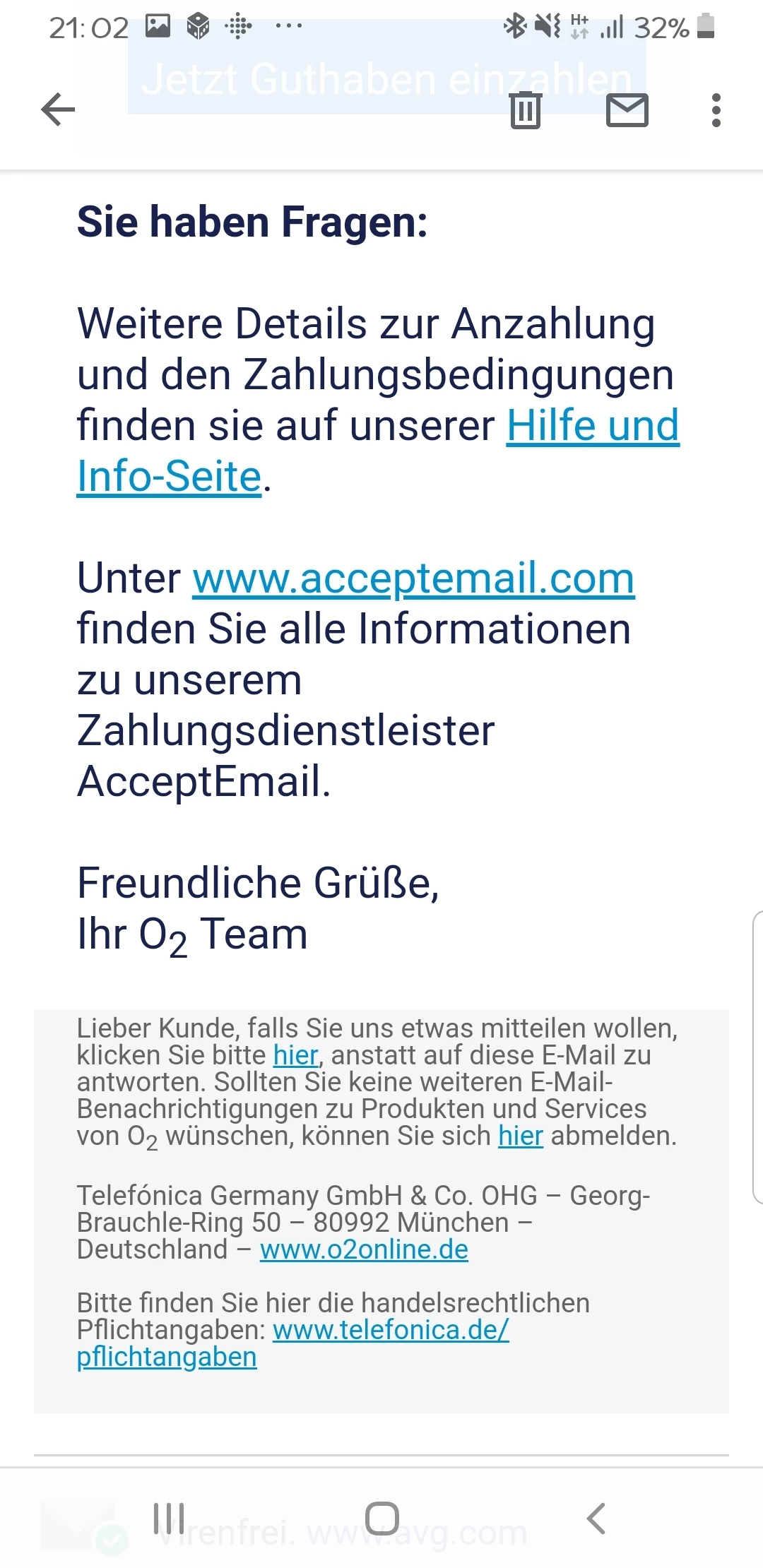The image size is (763, 1568).
Task: Mark email as unread with the envelope icon
Action: (627, 110)
